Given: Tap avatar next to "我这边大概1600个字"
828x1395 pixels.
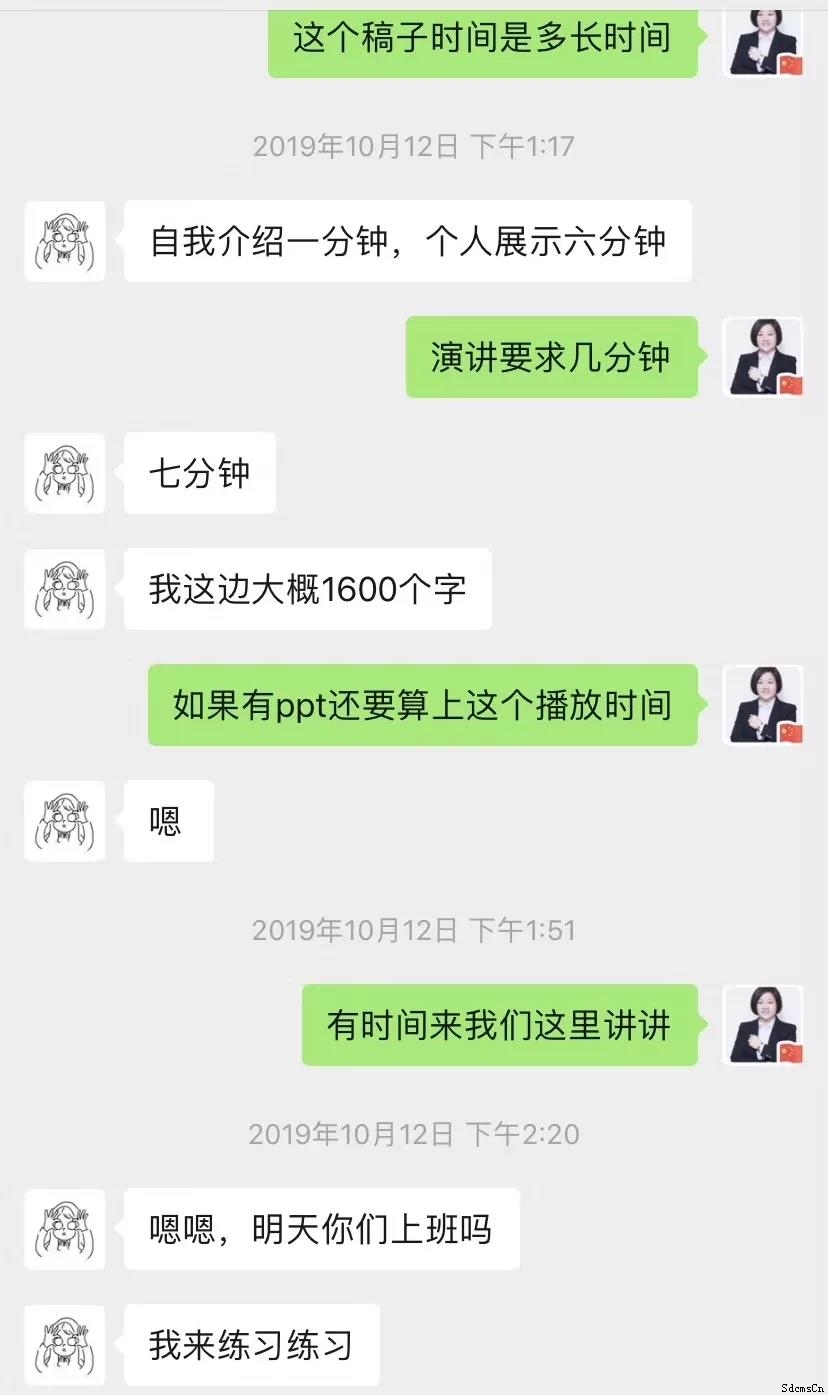Looking at the screenshot, I should pyautogui.click(x=65, y=589).
